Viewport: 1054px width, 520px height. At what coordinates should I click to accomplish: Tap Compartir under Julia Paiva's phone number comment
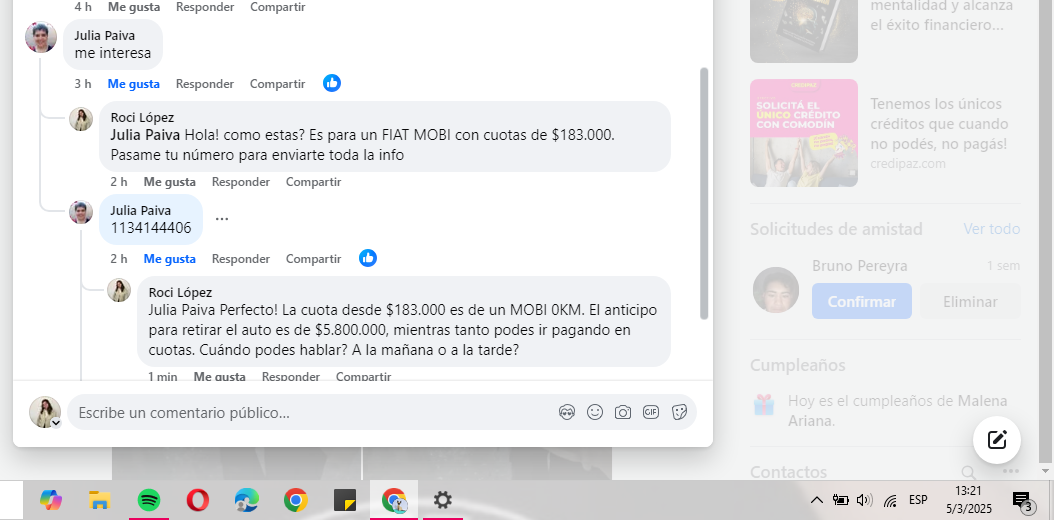(x=313, y=259)
